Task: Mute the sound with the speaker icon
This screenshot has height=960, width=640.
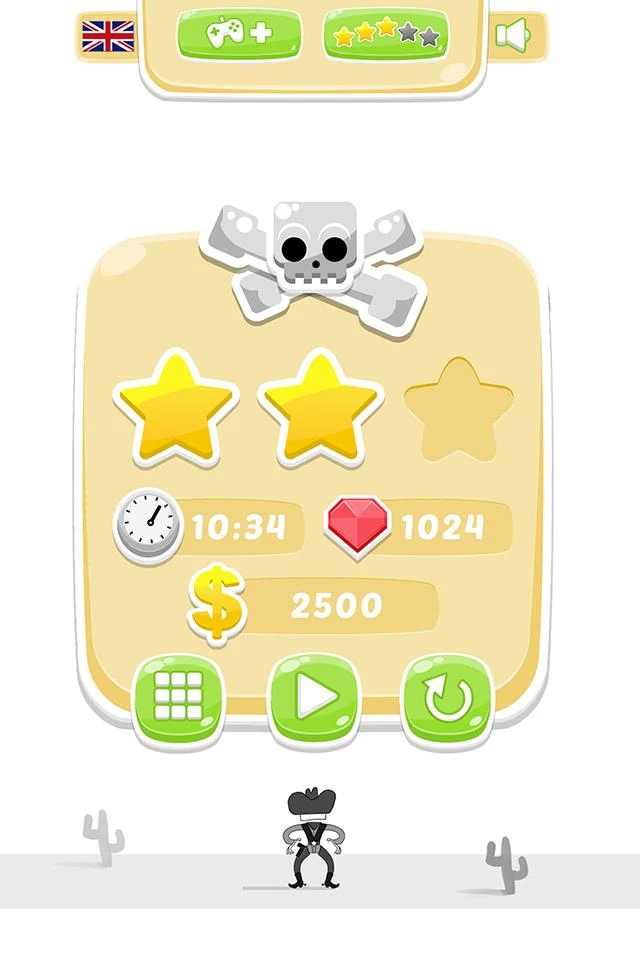Action: (x=512, y=36)
